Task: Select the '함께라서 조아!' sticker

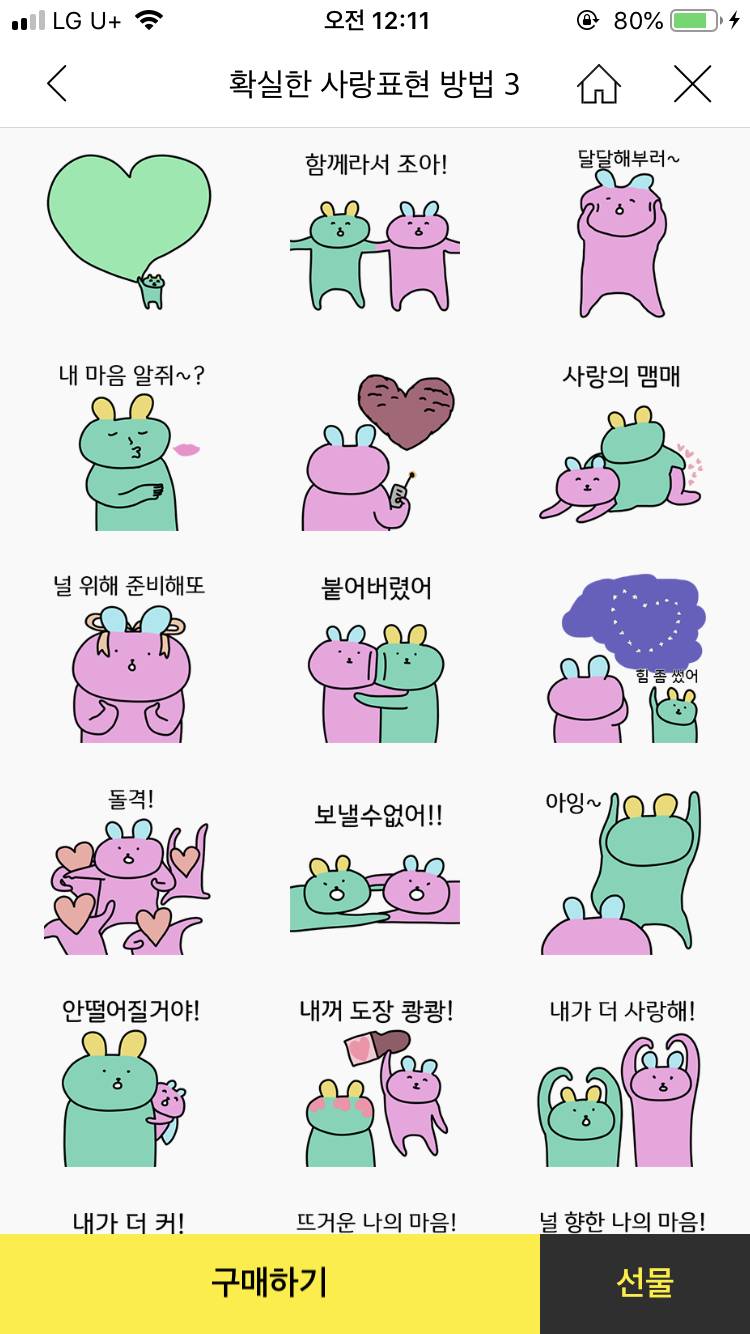Action: [373, 240]
